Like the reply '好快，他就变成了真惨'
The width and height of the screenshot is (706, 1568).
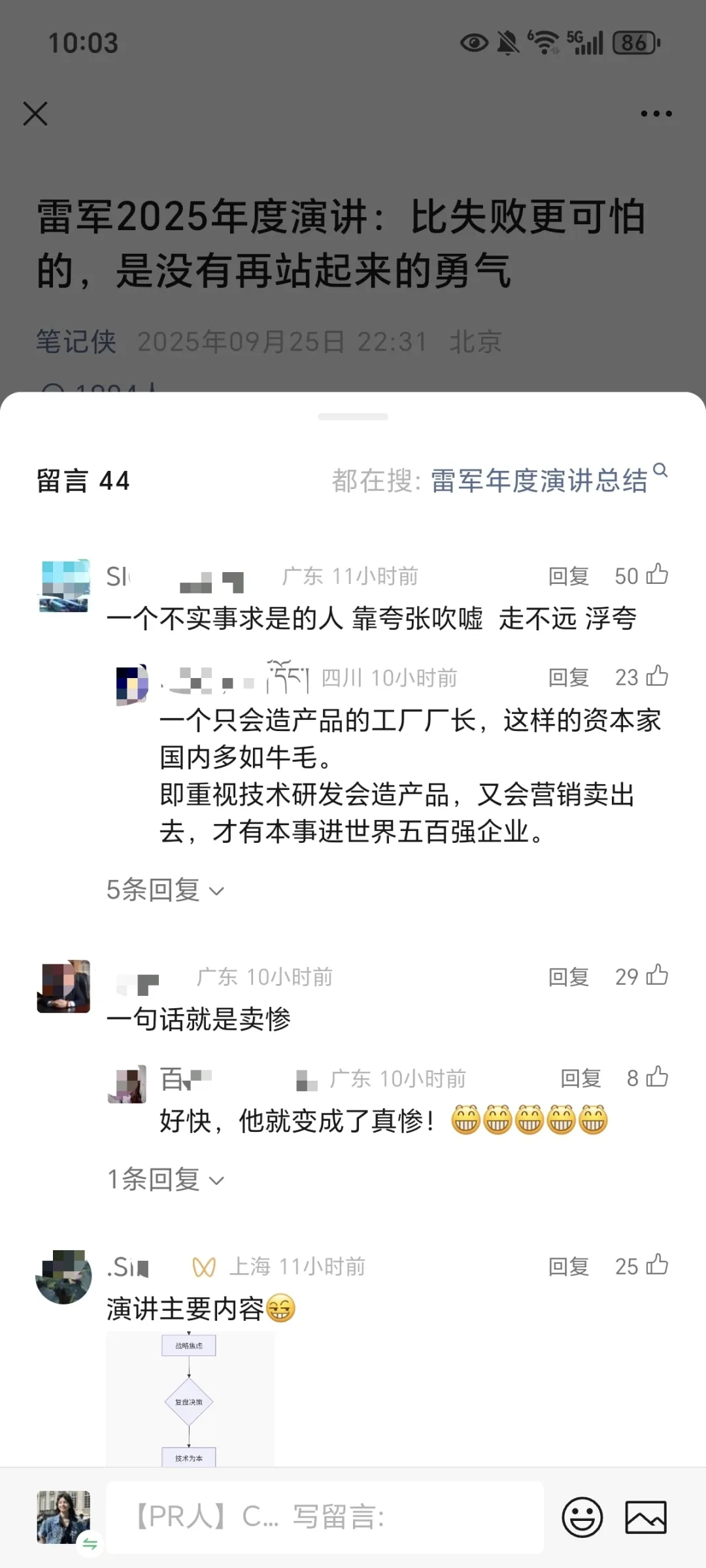tap(657, 1077)
